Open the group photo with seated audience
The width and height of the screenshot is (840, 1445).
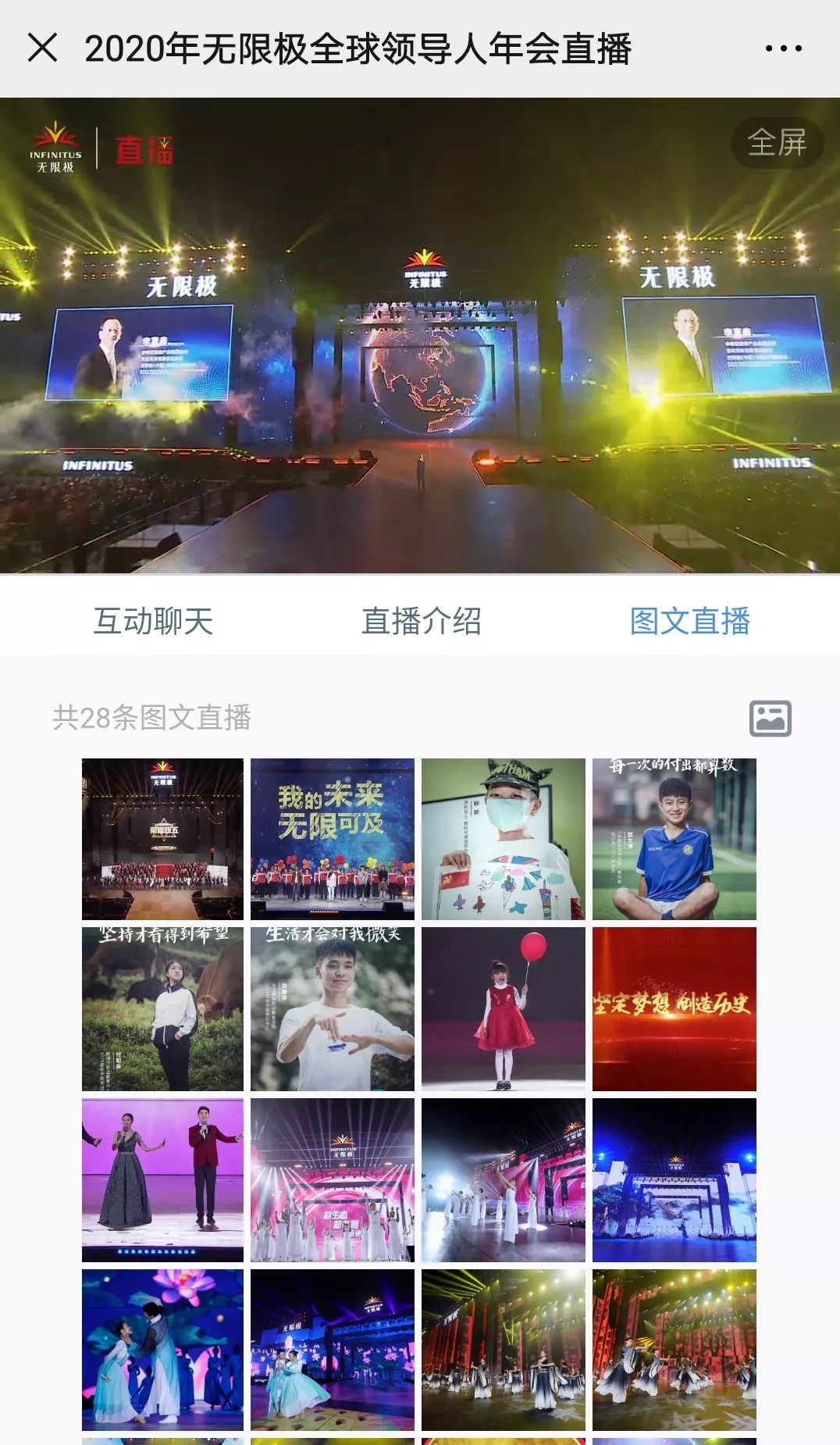coord(162,839)
